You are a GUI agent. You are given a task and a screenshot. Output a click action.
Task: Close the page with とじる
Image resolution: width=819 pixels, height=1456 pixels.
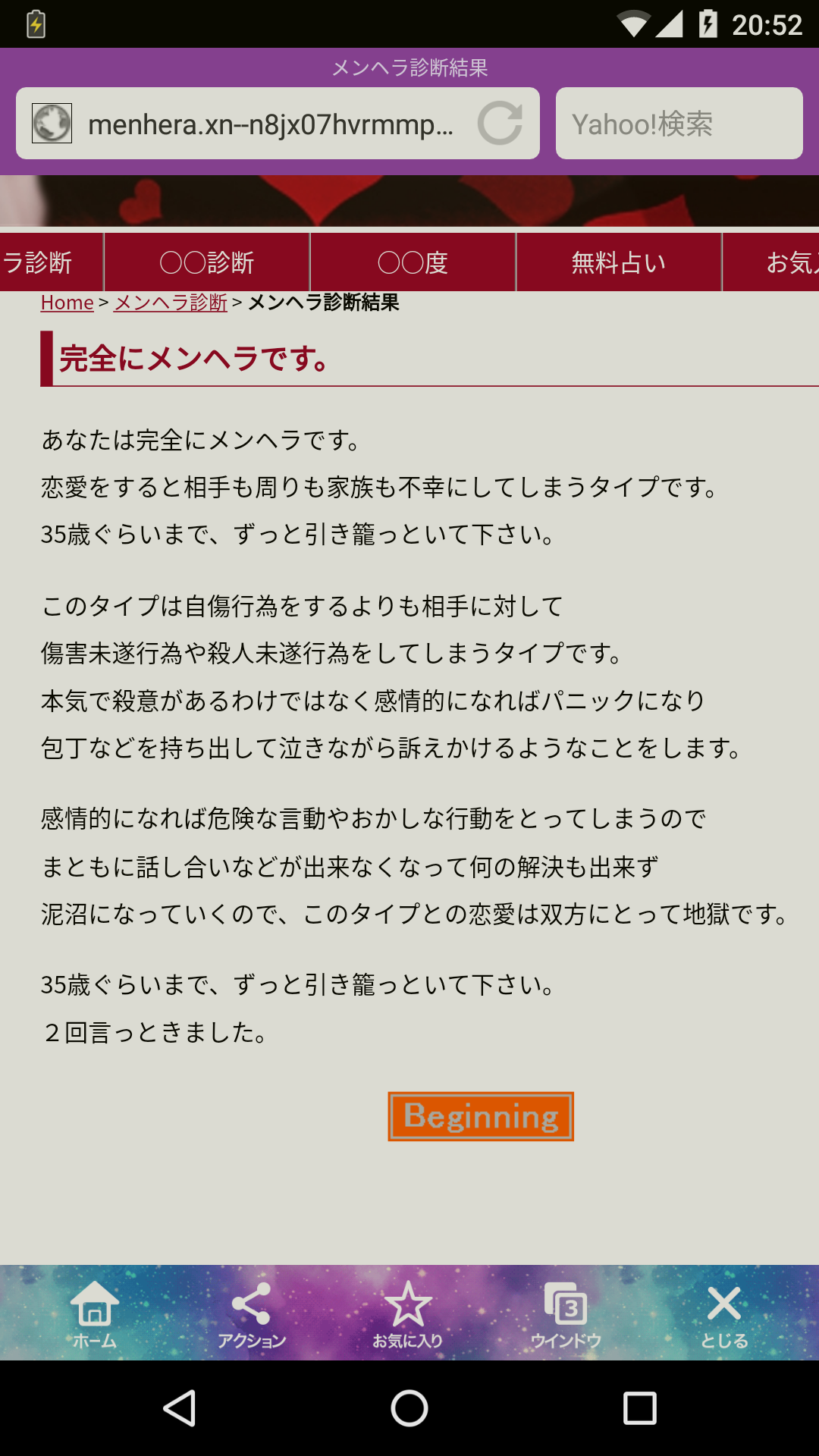[723, 1313]
